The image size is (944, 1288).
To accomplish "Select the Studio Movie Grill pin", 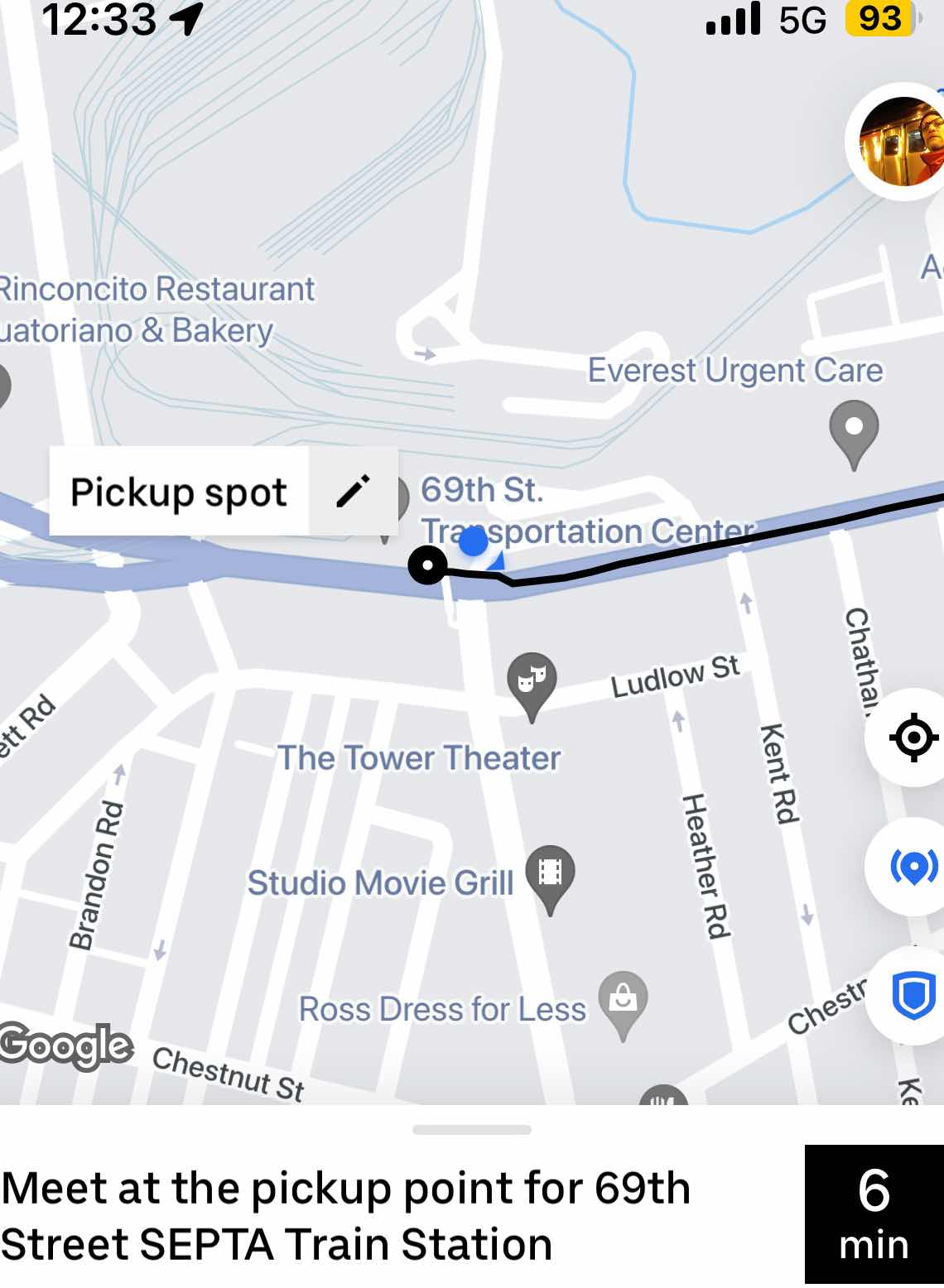I will (x=550, y=874).
